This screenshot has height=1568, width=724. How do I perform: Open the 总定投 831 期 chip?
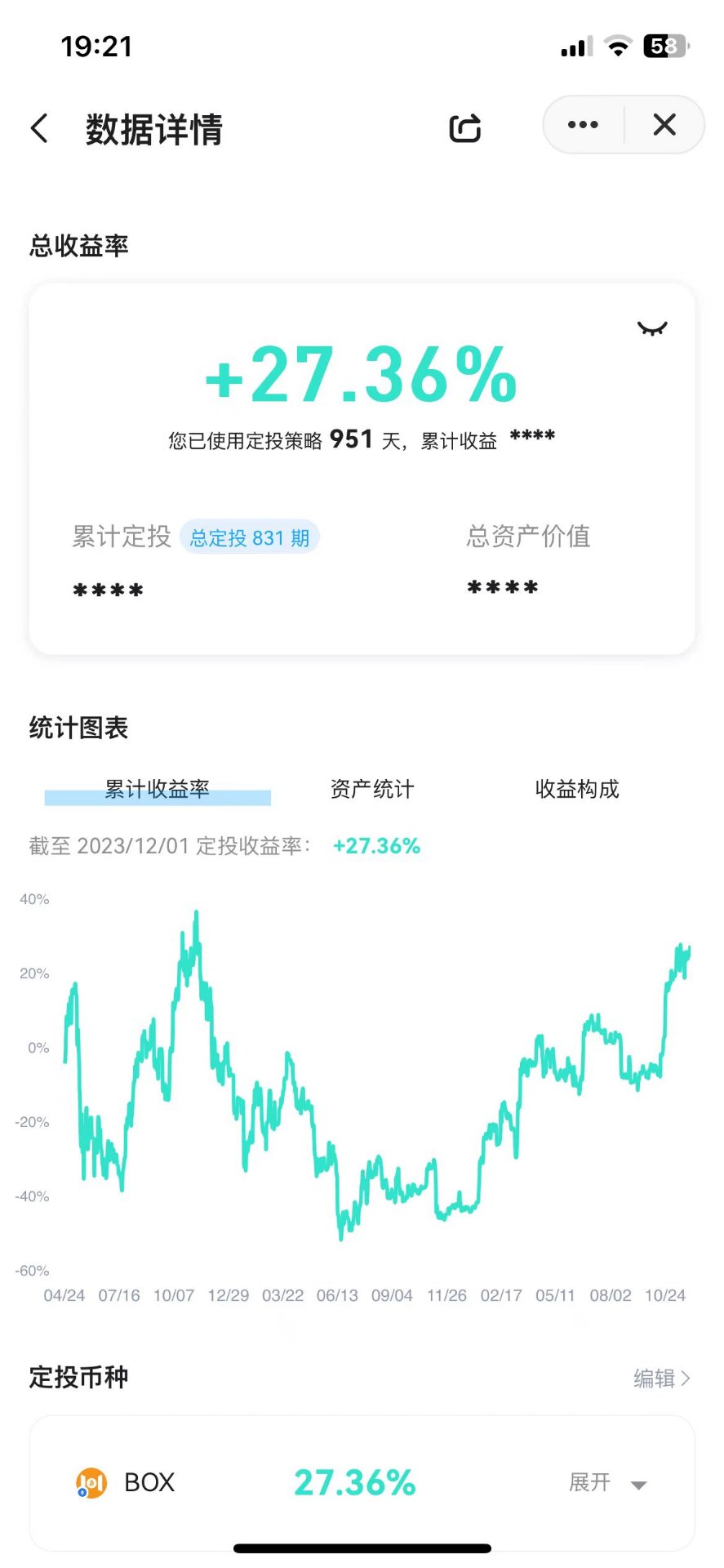pyautogui.click(x=250, y=538)
